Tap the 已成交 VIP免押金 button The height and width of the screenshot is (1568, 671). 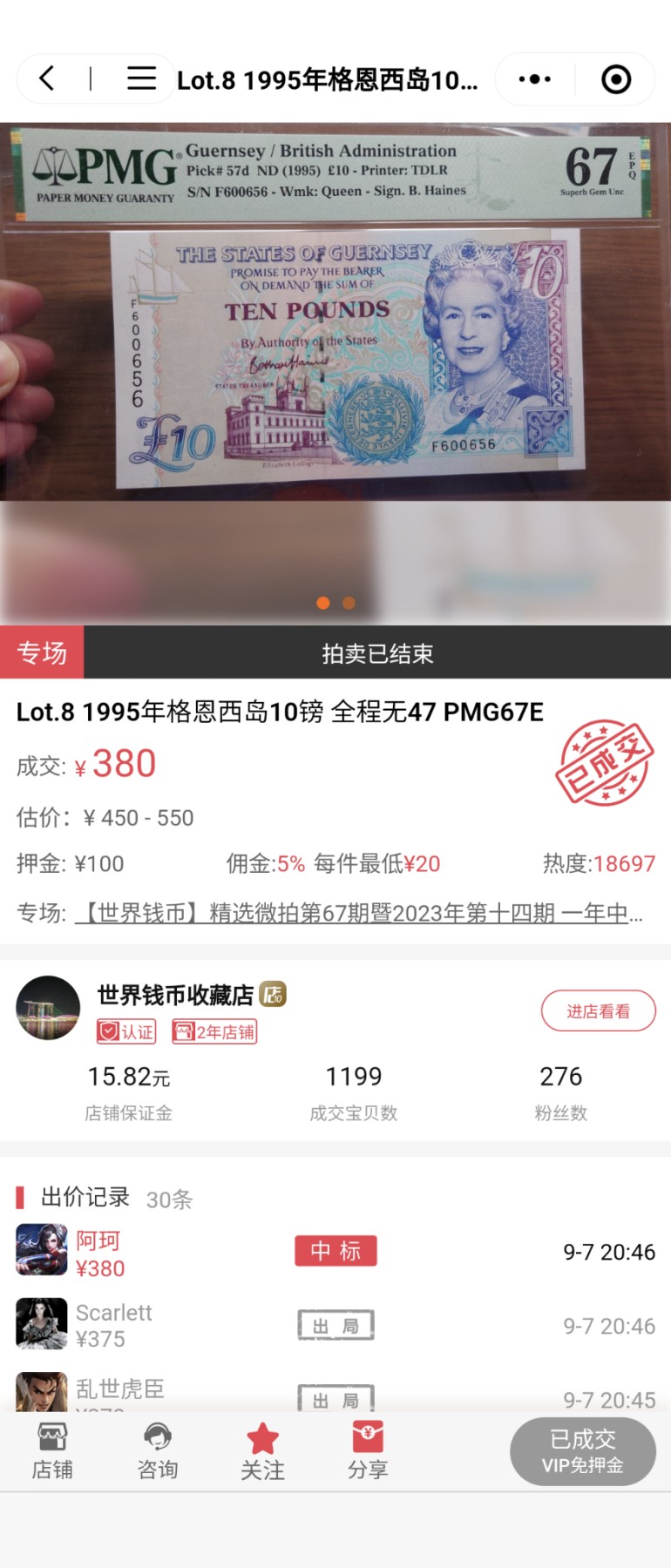click(582, 1452)
